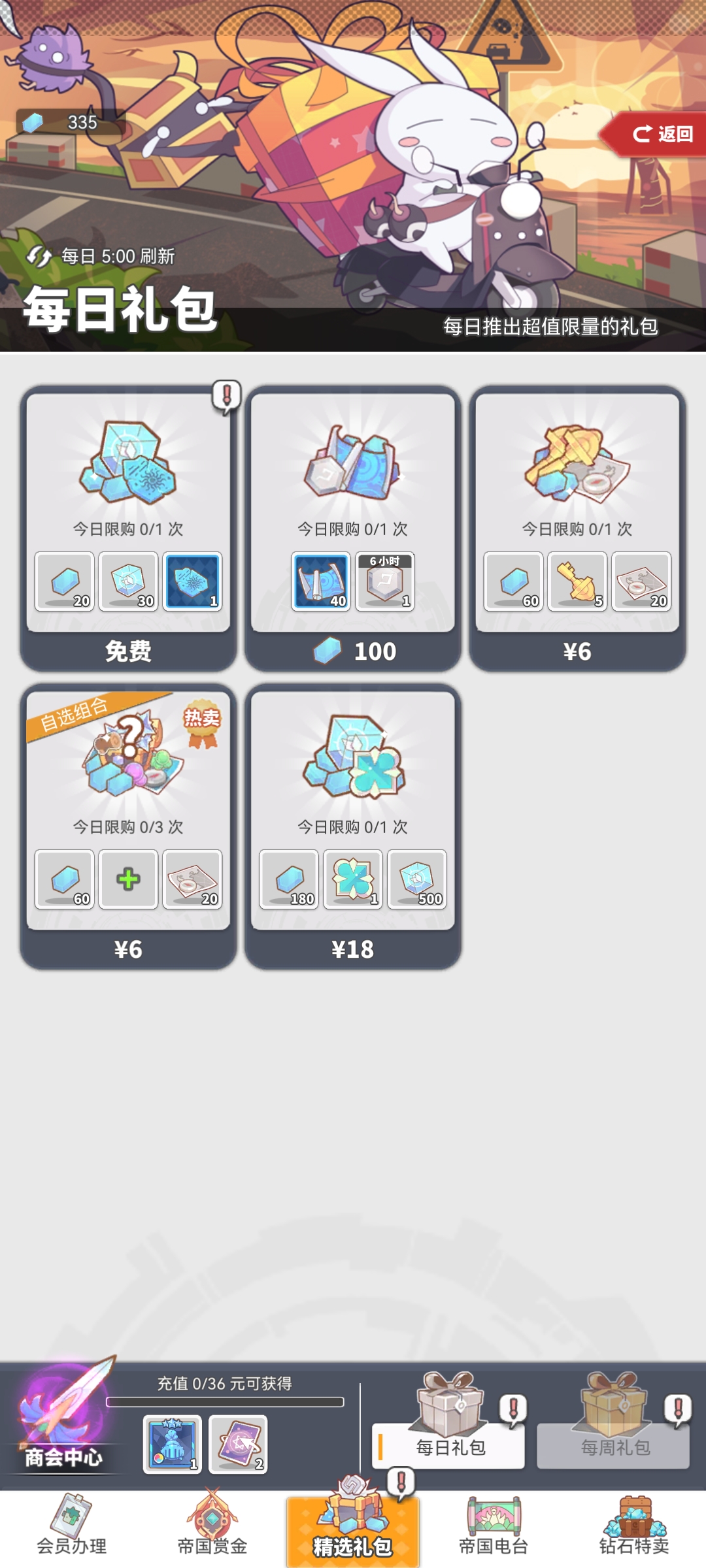
Task: Switch to the 每周礼包 sub-tab
Action: tap(614, 1446)
